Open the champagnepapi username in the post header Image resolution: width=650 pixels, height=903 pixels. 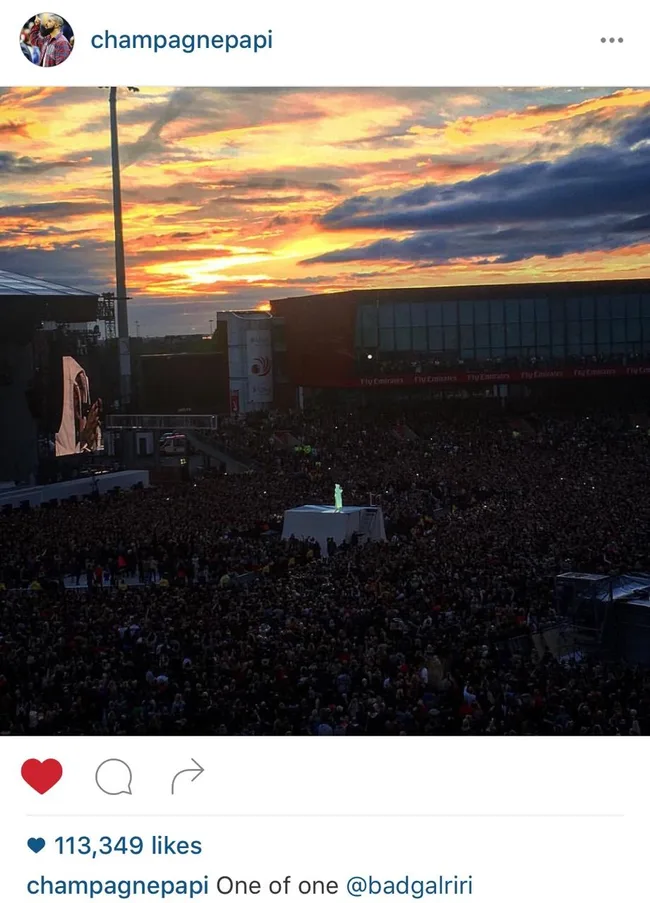(181, 40)
